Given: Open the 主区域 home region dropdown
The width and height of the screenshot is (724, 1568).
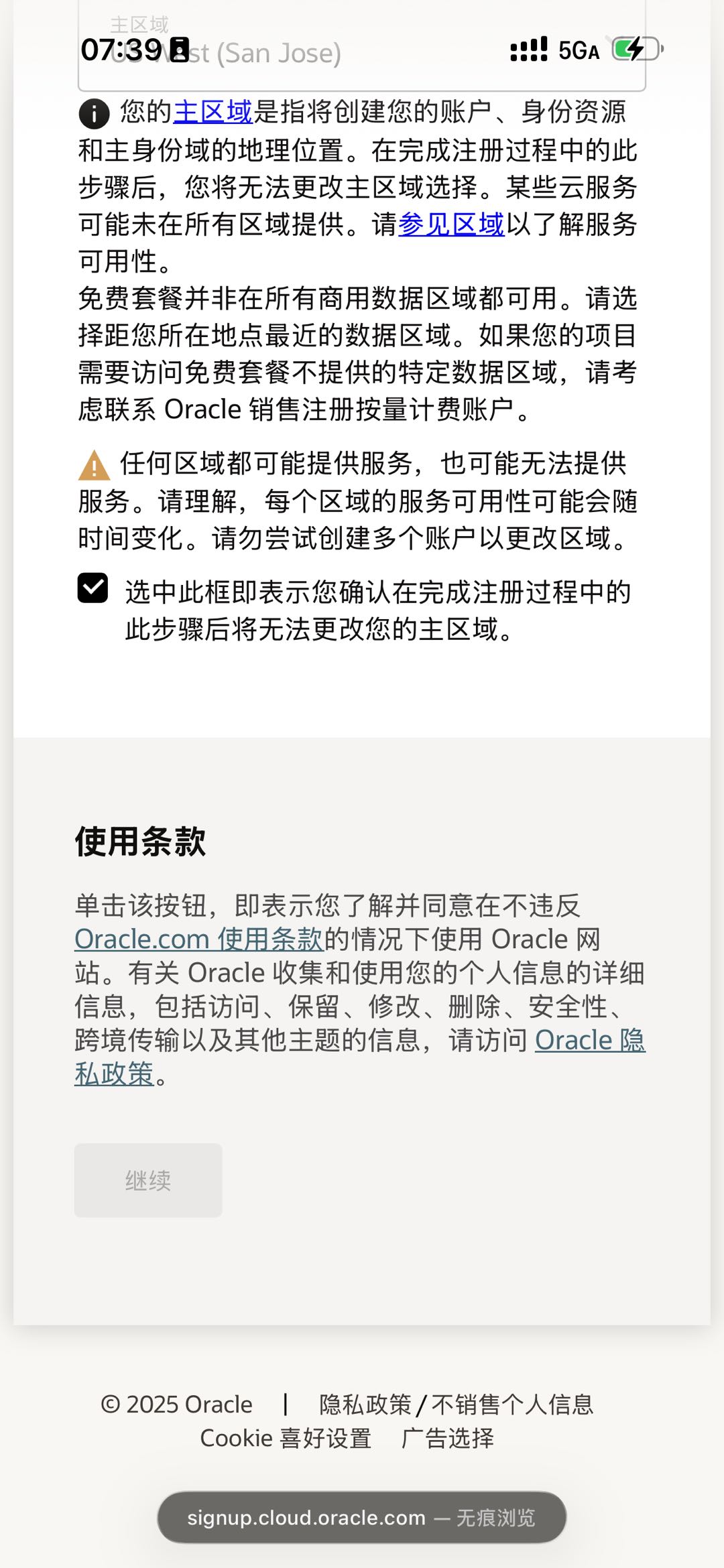Looking at the screenshot, I should coord(362,46).
